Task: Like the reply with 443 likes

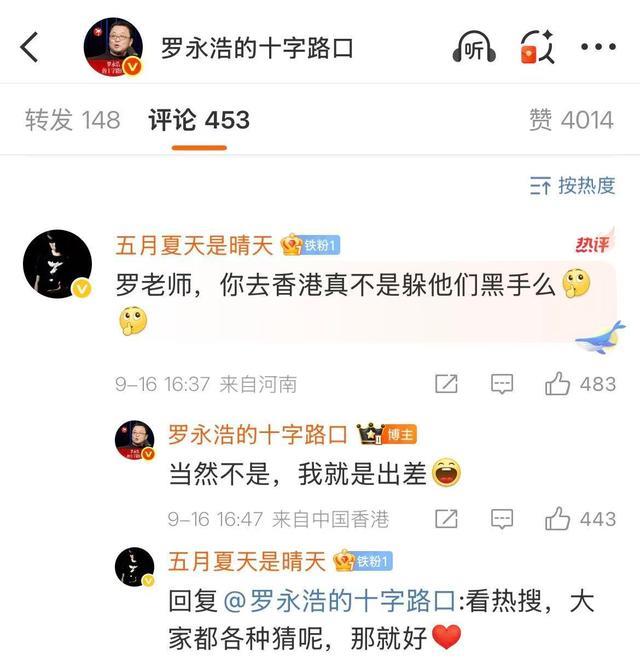Action: click(x=580, y=519)
